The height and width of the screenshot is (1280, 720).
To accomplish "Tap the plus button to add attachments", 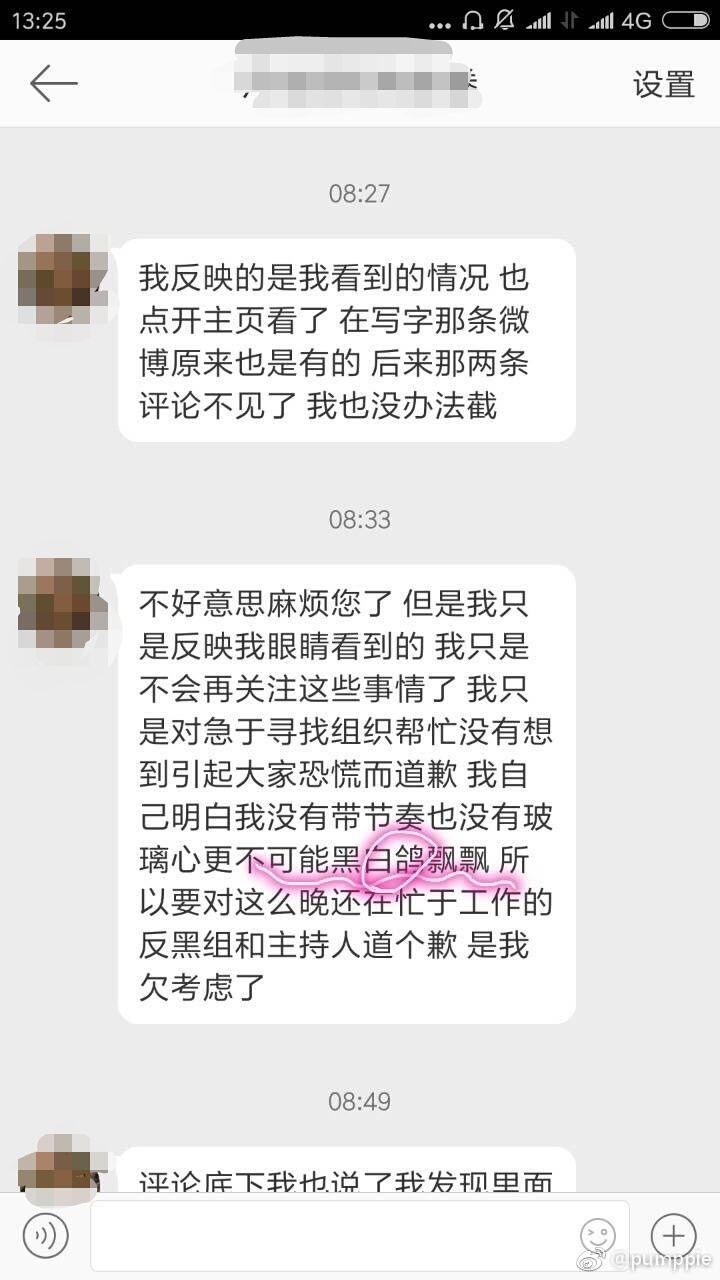I will tap(672, 1235).
